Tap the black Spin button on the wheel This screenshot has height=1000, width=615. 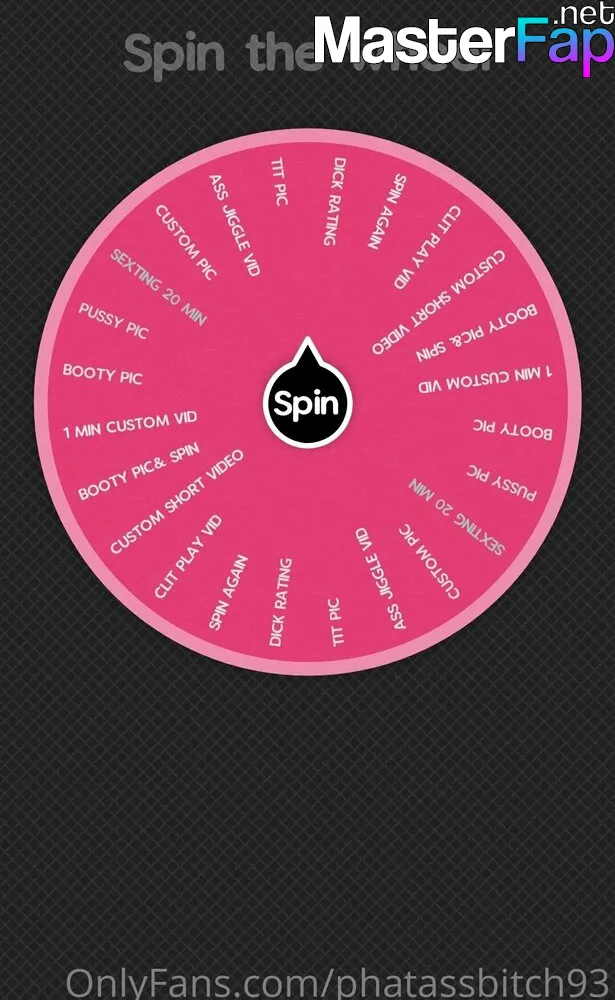click(x=308, y=402)
